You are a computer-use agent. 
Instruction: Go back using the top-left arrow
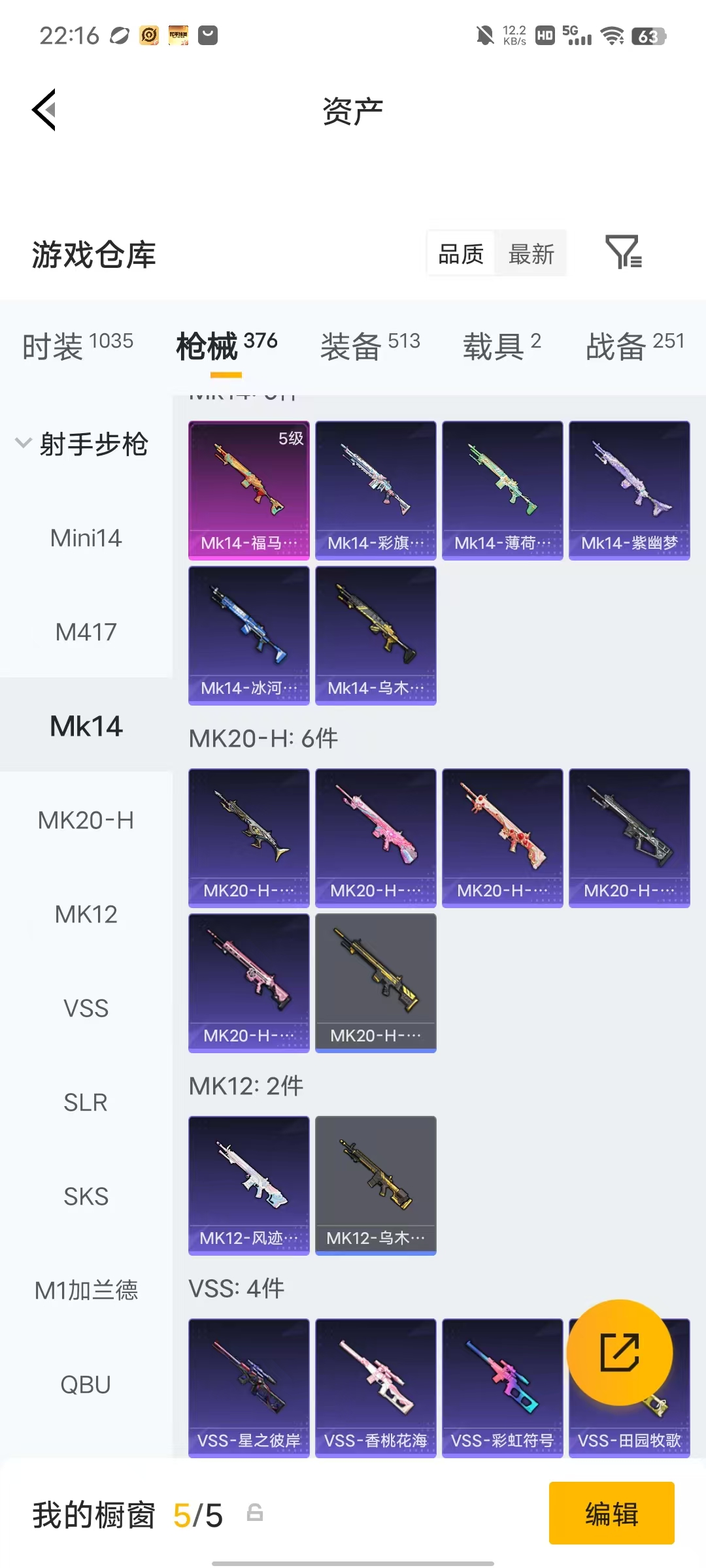pyautogui.click(x=44, y=110)
